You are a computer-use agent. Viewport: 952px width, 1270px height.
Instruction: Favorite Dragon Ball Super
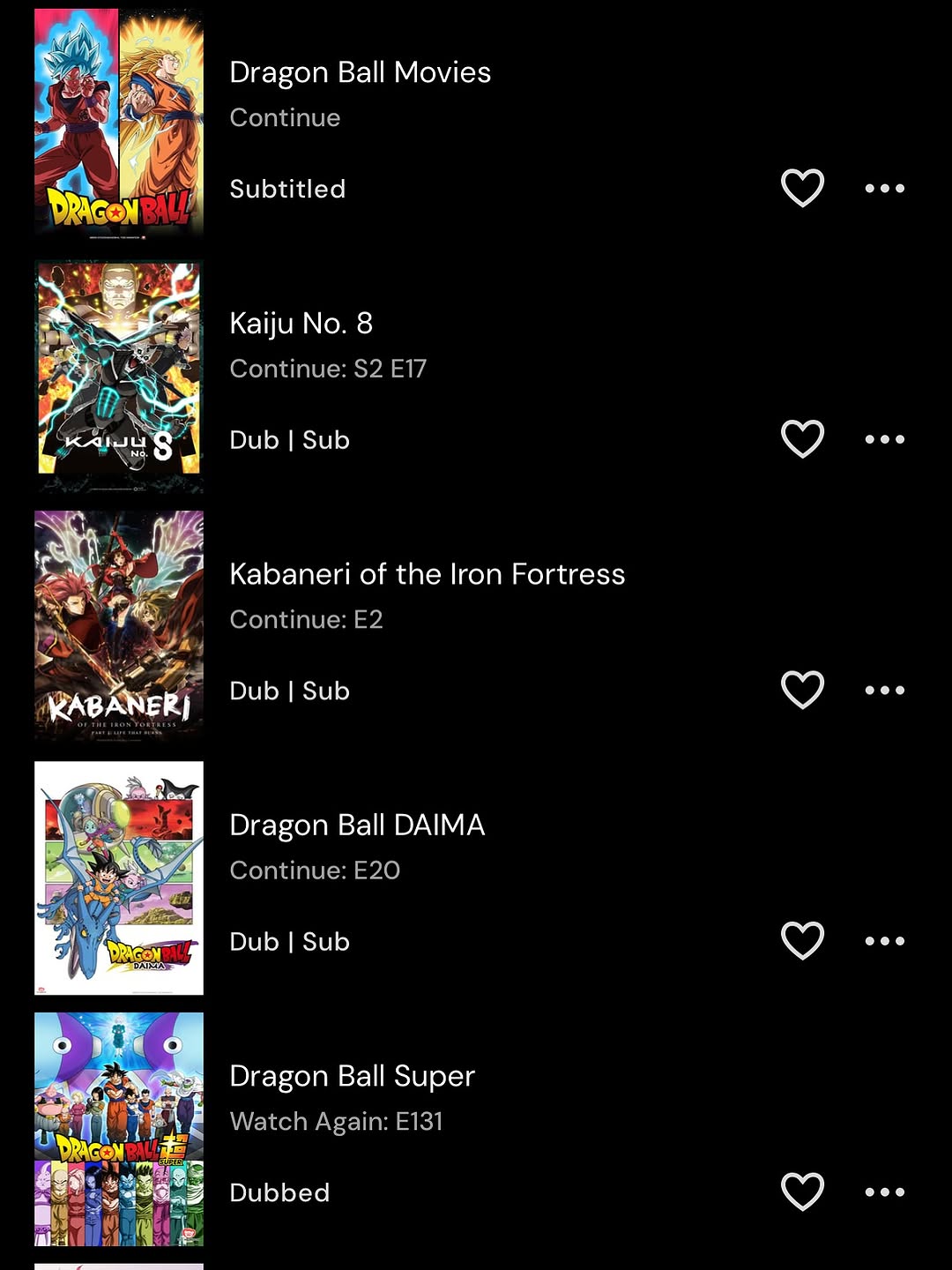[x=802, y=1192]
